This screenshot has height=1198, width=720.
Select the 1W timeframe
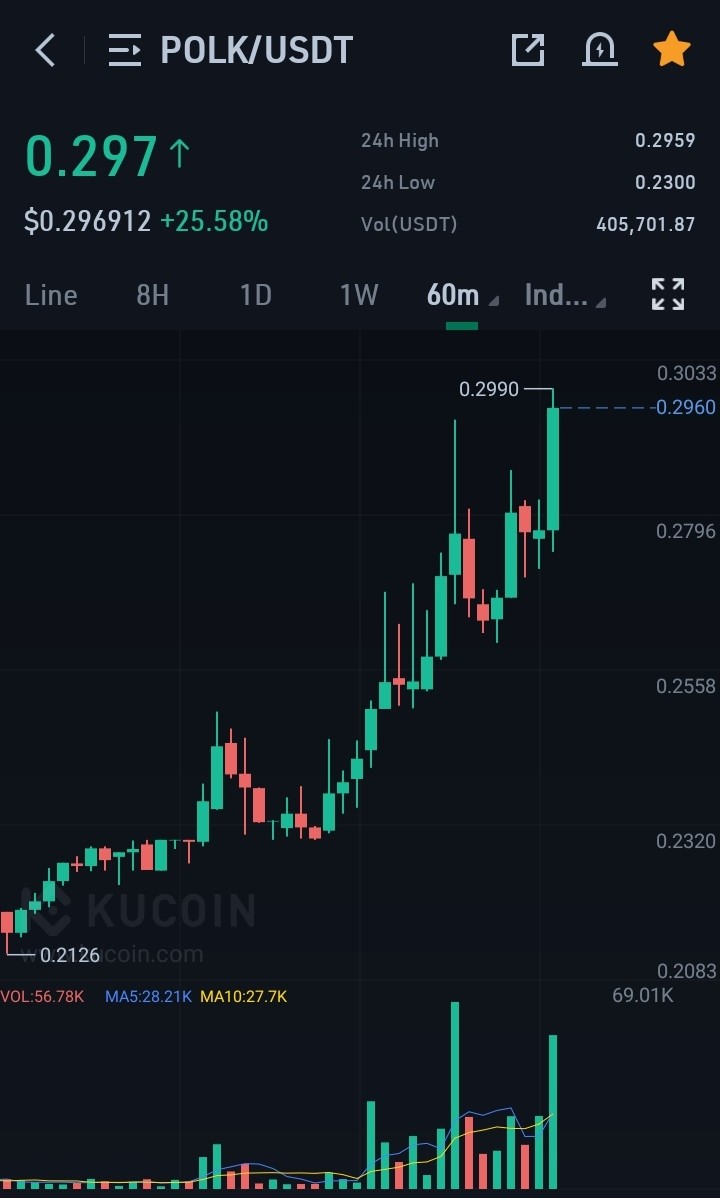point(358,295)
